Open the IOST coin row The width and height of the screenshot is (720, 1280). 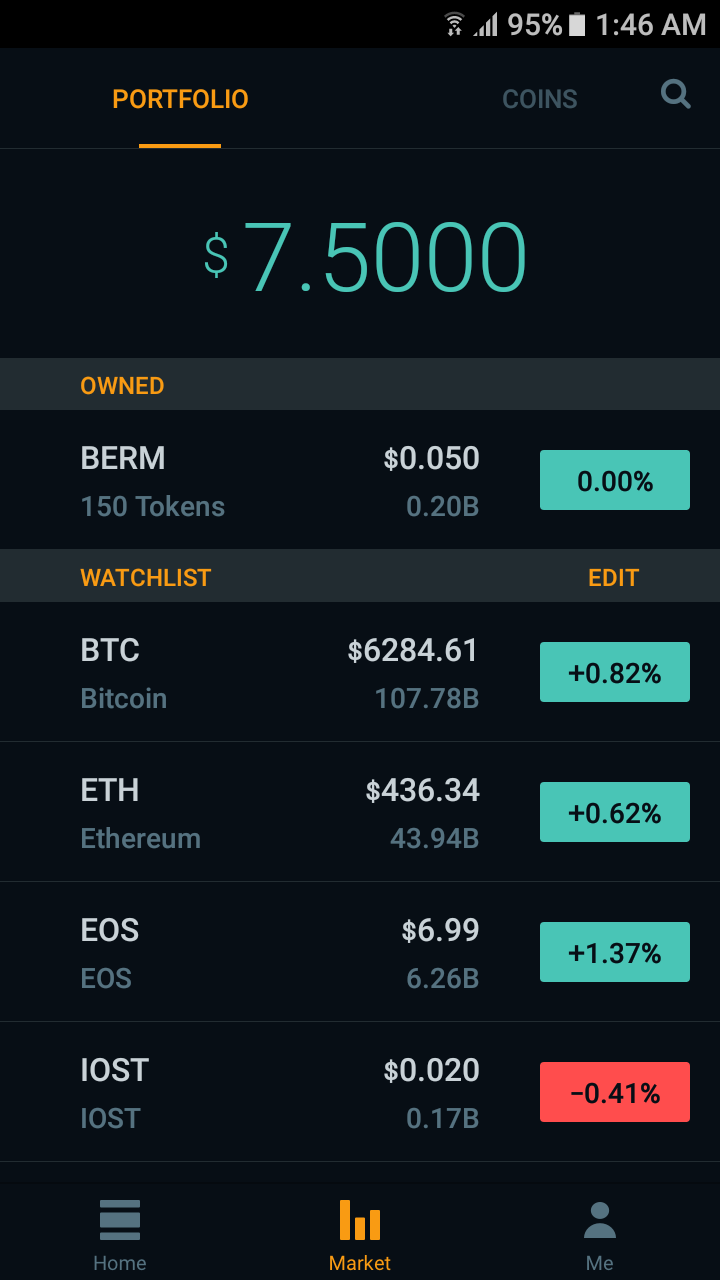click(280, 1092)
